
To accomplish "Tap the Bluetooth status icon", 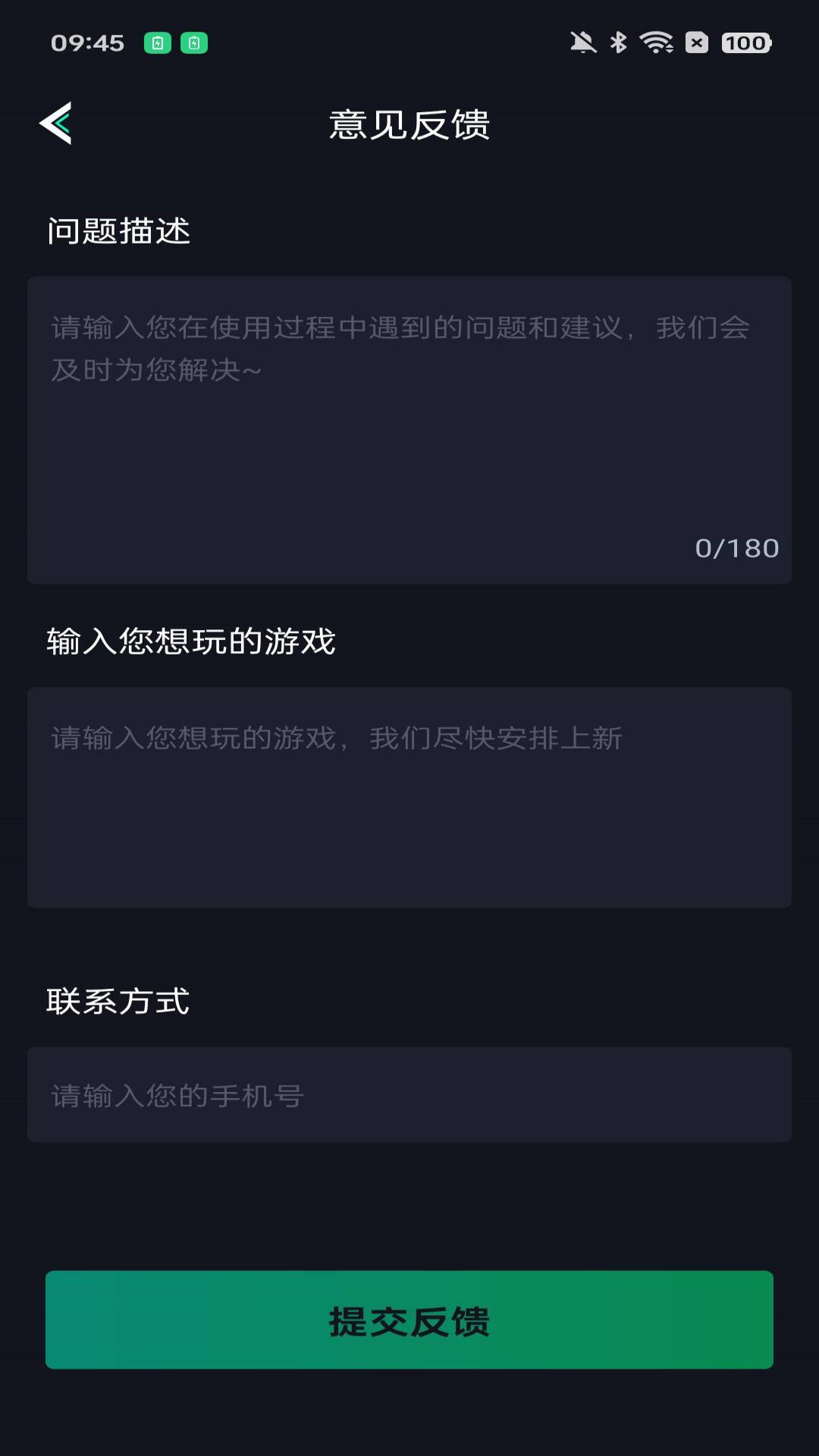I will click(620, 44).
